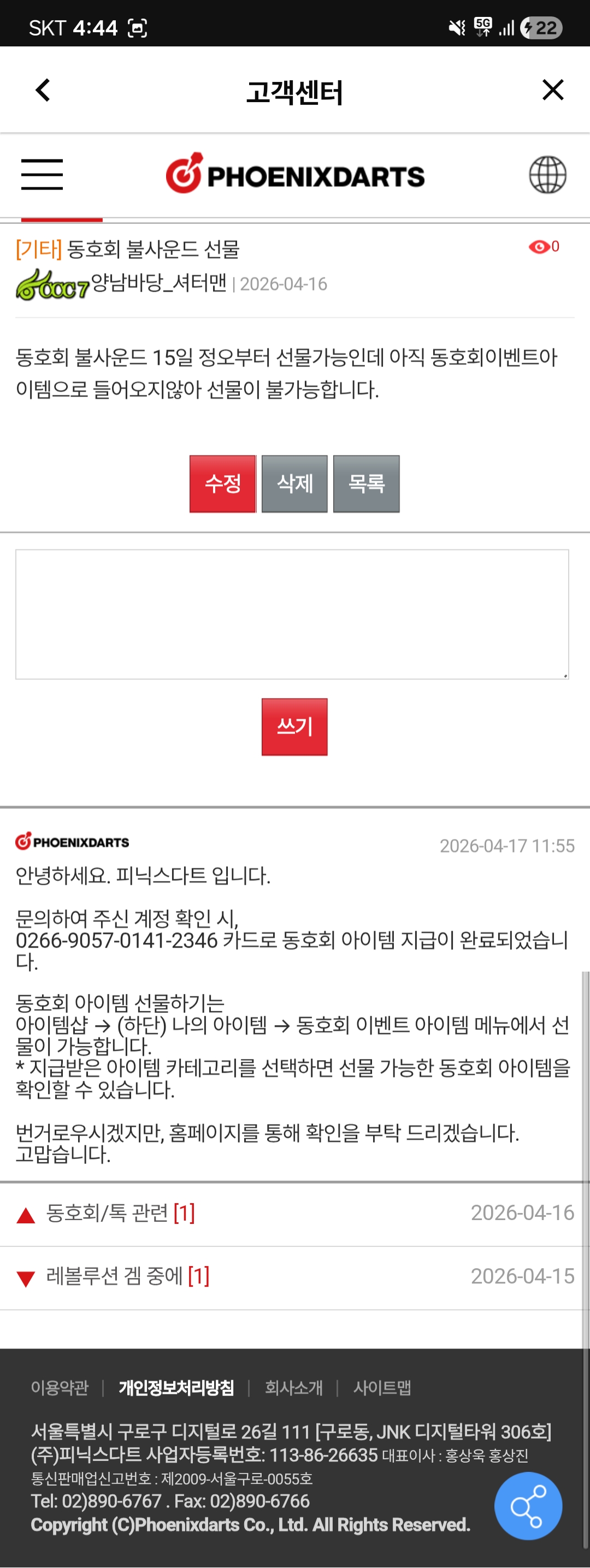Tap the blue floating share button

(x=527, y=1505)
